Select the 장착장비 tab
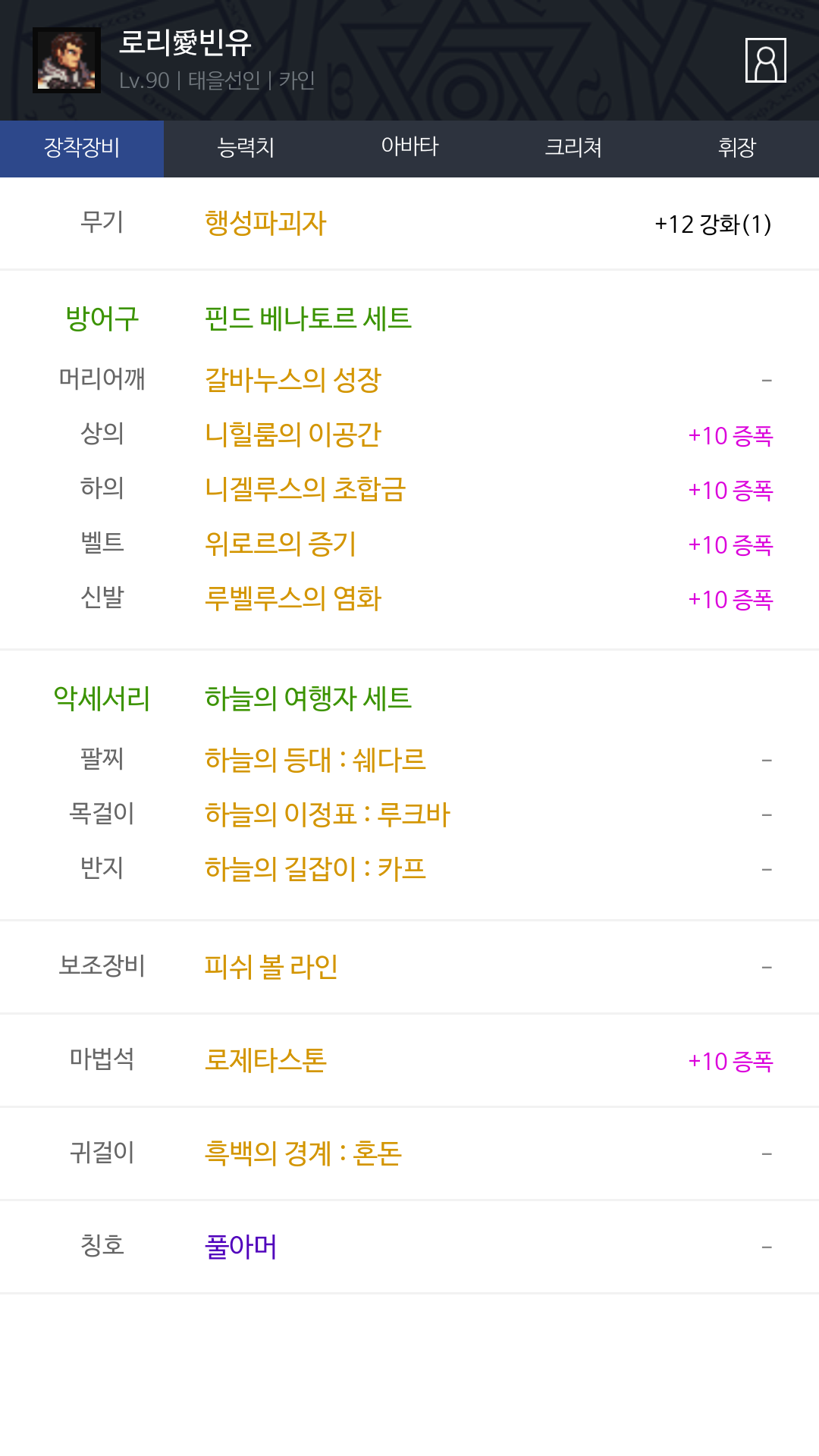The width and height of the screenshot is (819, 1456). (x=82, y=149)
